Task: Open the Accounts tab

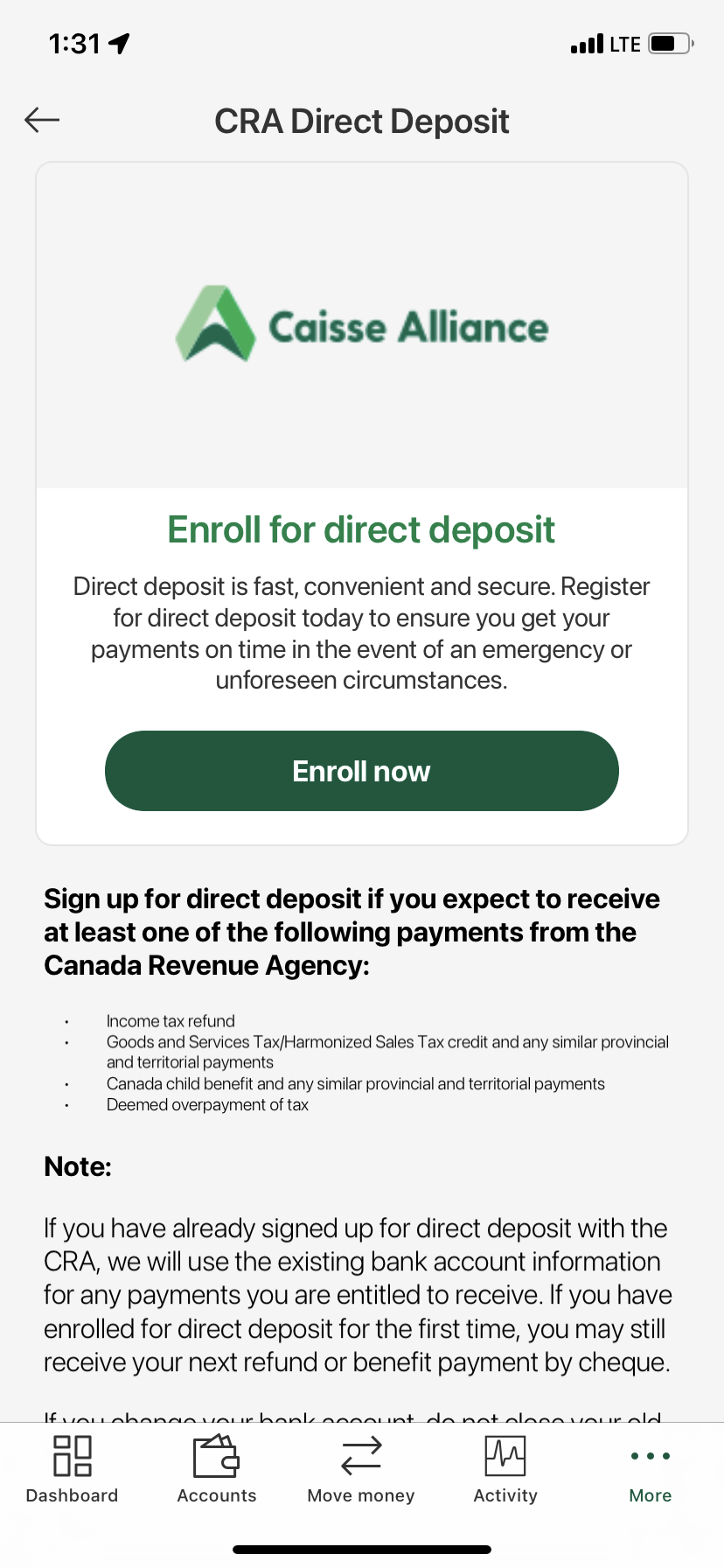Action: point(217,1469)
